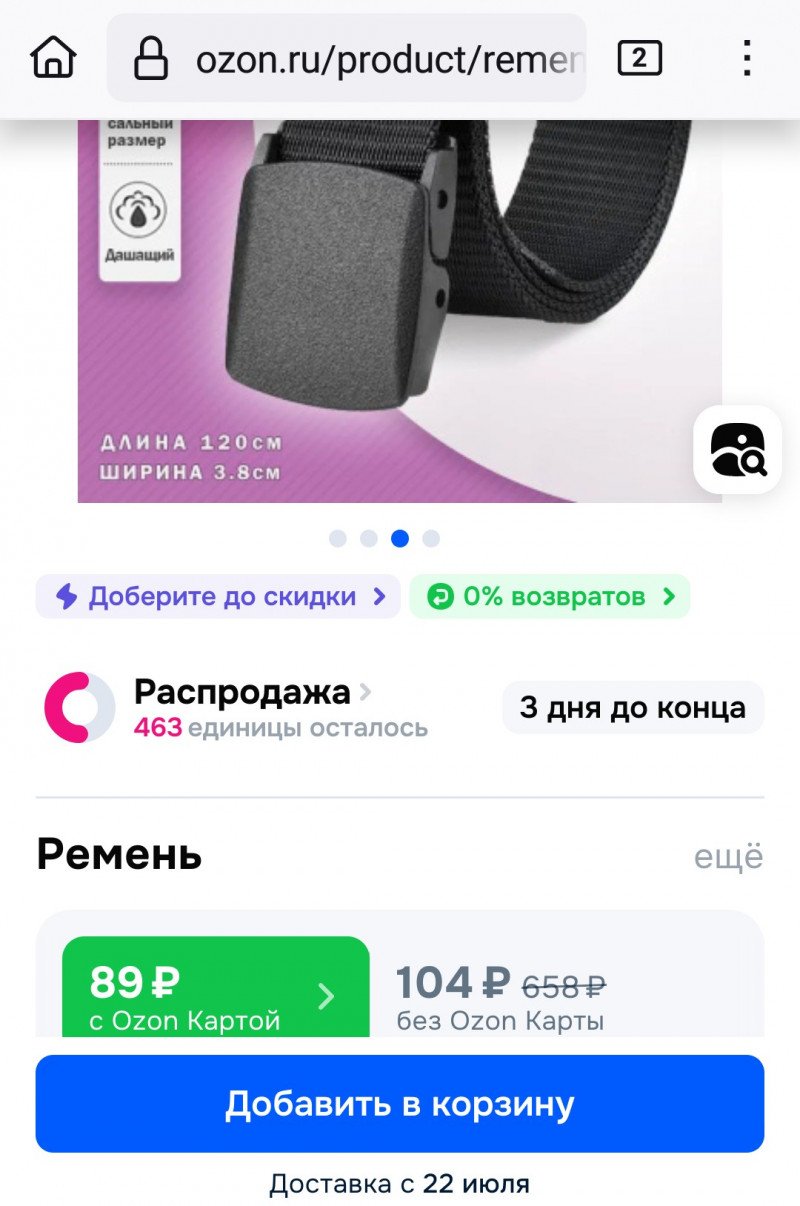Find similar products by image search
Screen dimensions: 800x1206
point(738,450)
